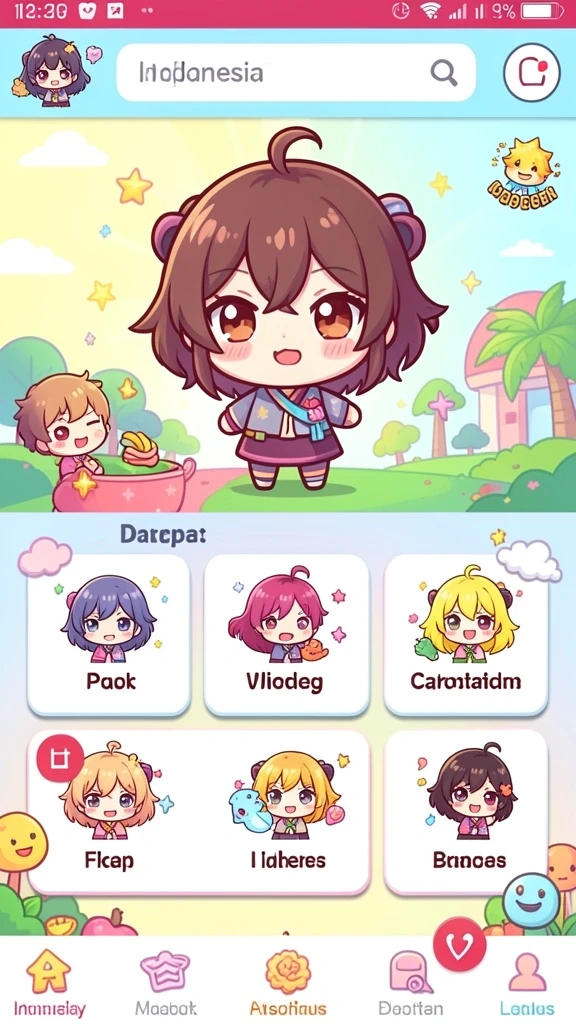The height and width of the screenshot is (1024, 576).
Task: Switch to the Moabok tab
Action: click(x=165, y=982)
